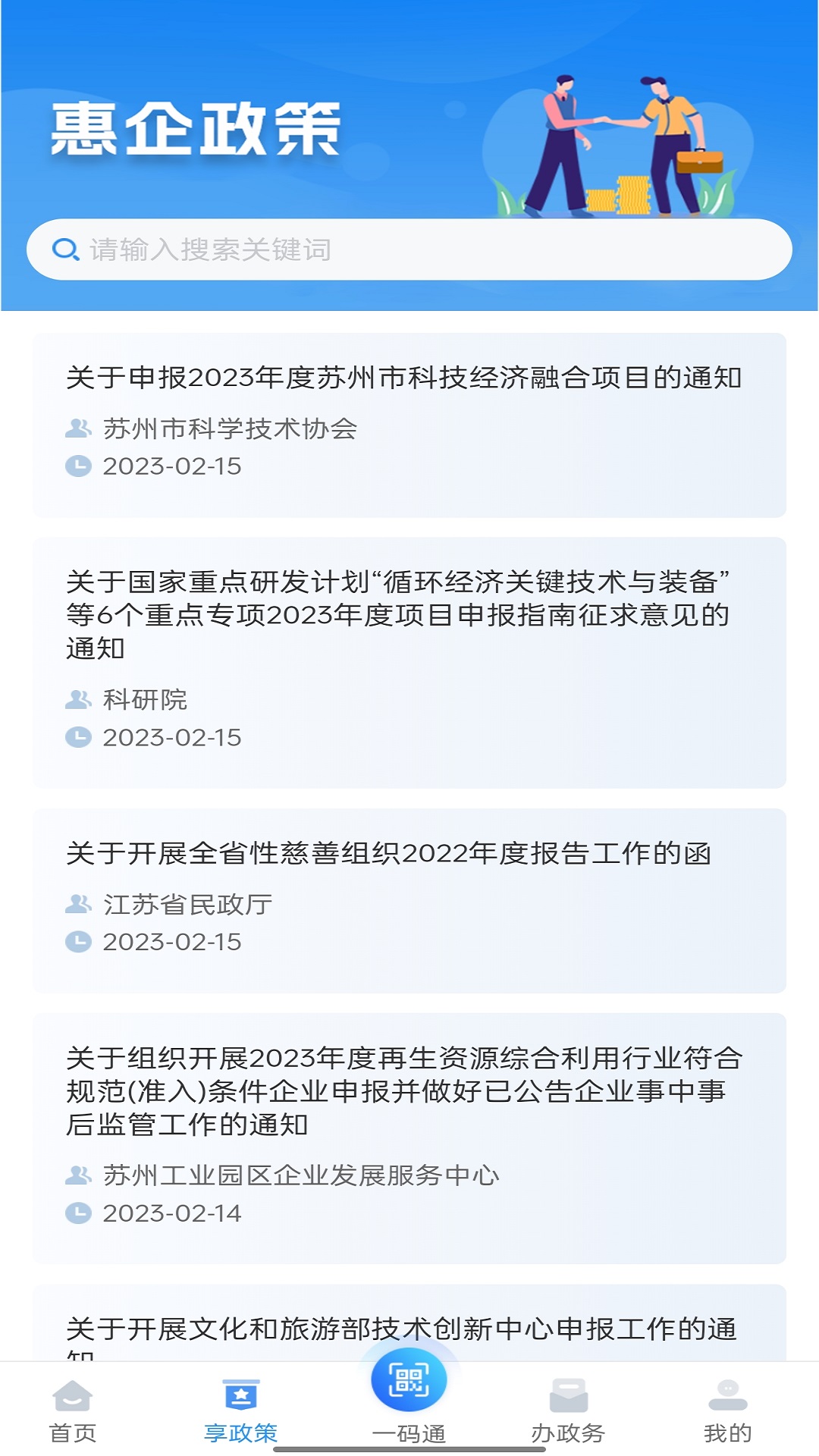Go to the 办政务 tab
Image resolution: width=819 pixels, height=1456 pixels.
click(x=568, y=1412)
